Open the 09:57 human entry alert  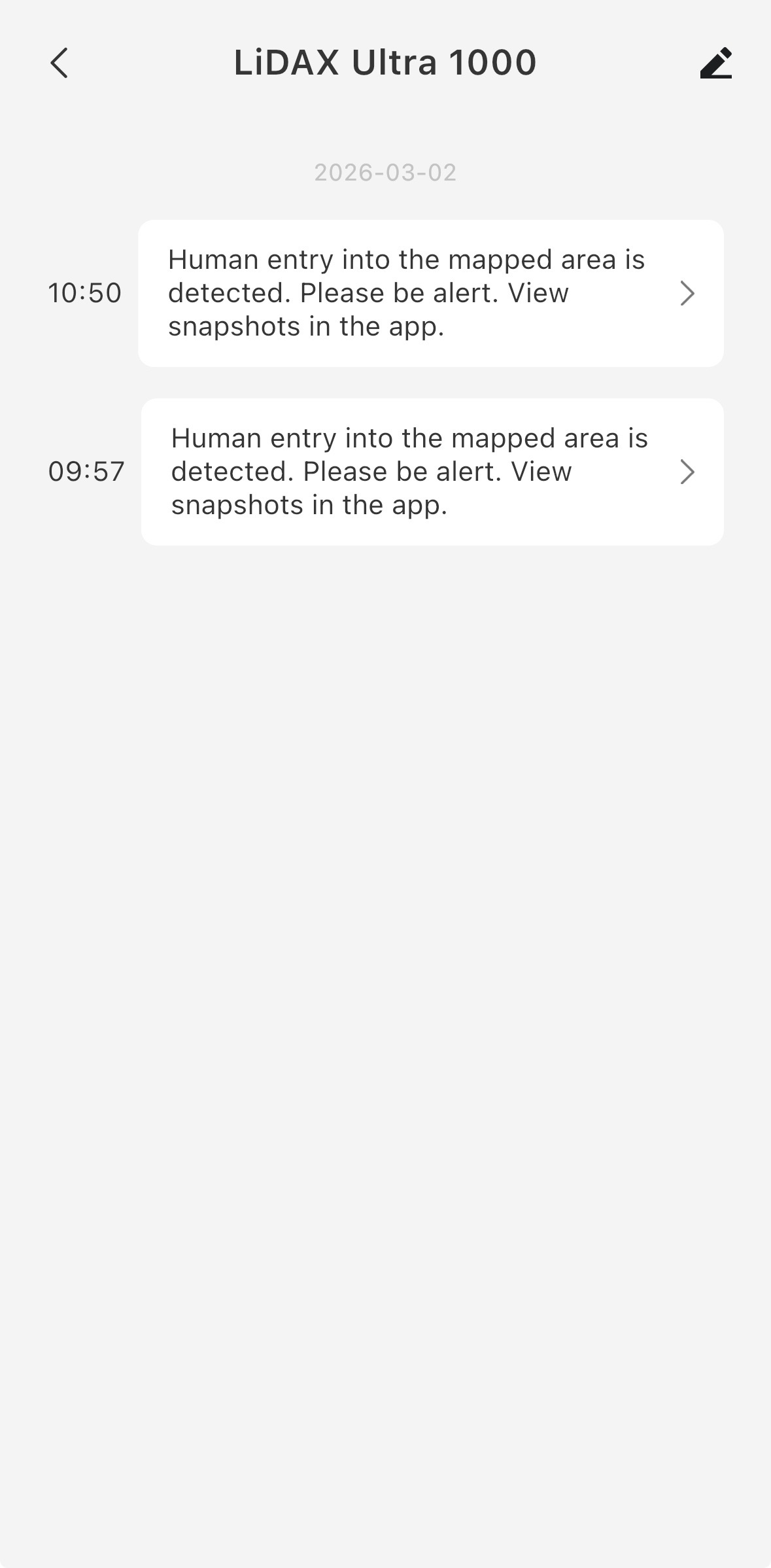pos(432,472)
